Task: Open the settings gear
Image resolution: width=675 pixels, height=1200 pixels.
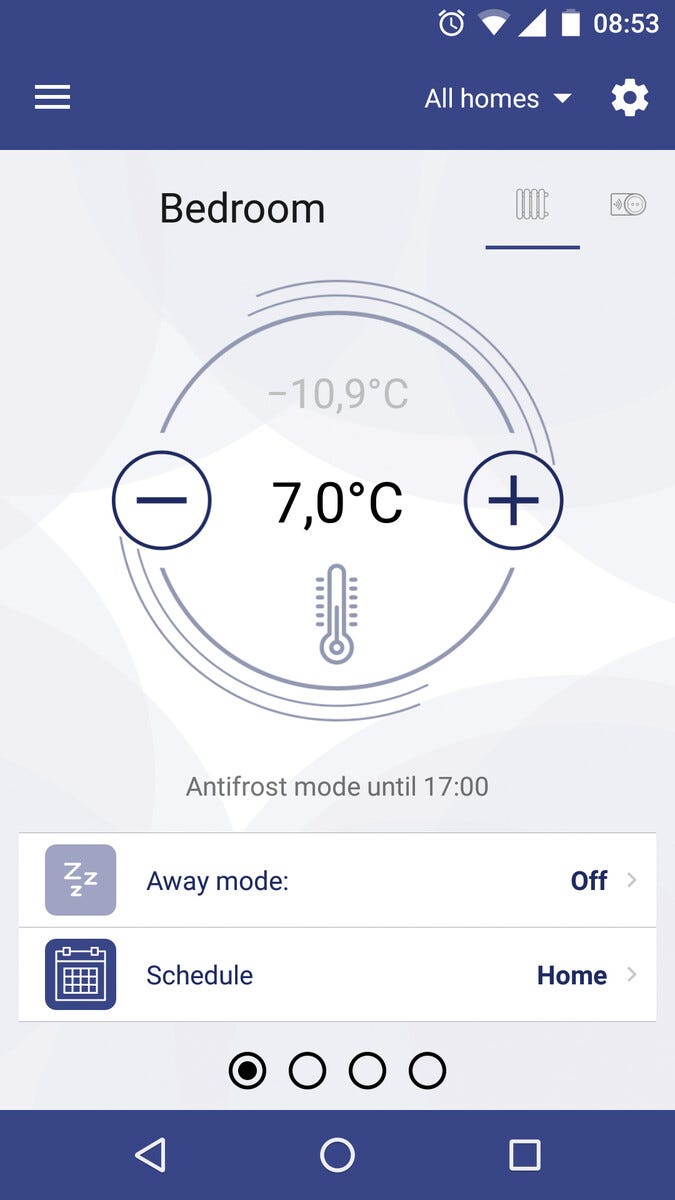Action: tap(629, 98)
